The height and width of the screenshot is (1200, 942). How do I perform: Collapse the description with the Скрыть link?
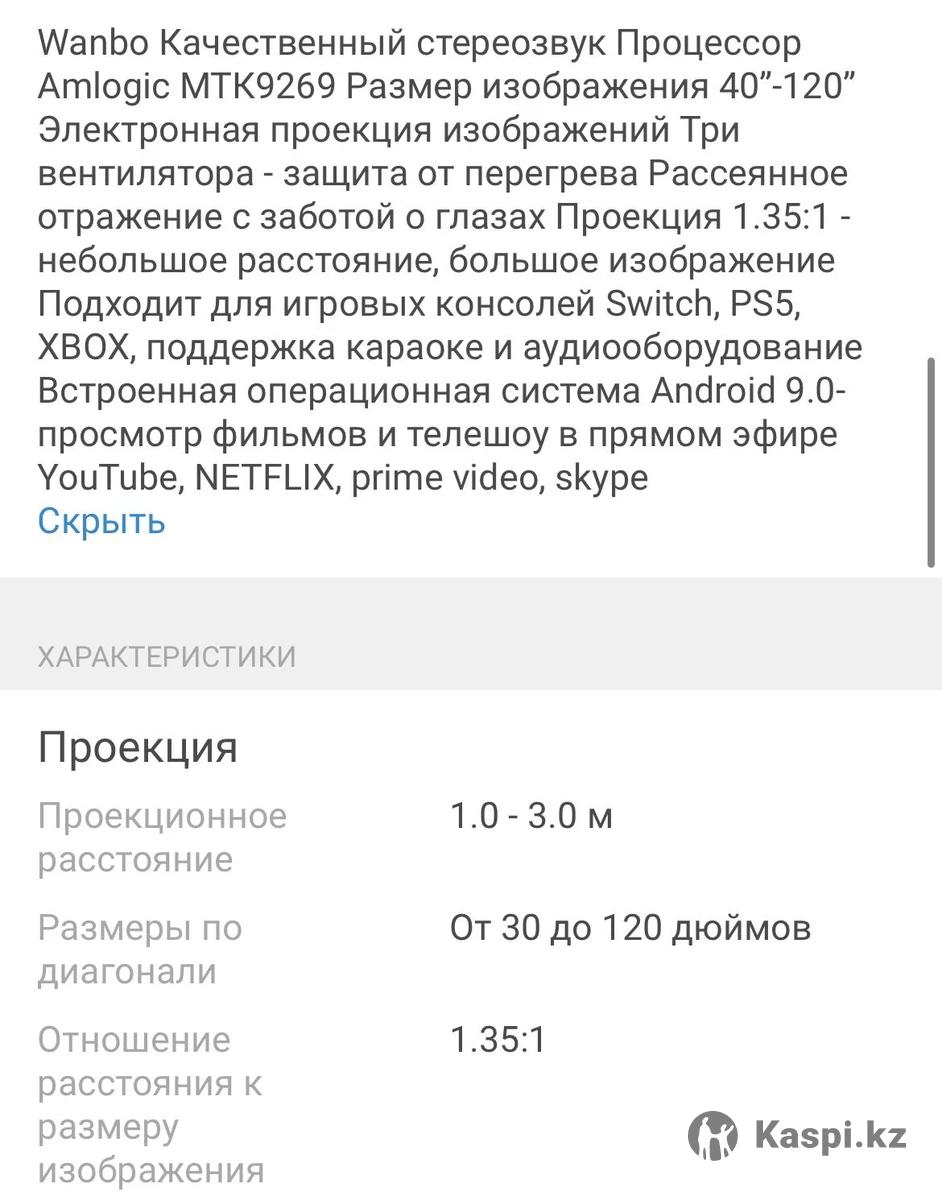tap(101, 521)
